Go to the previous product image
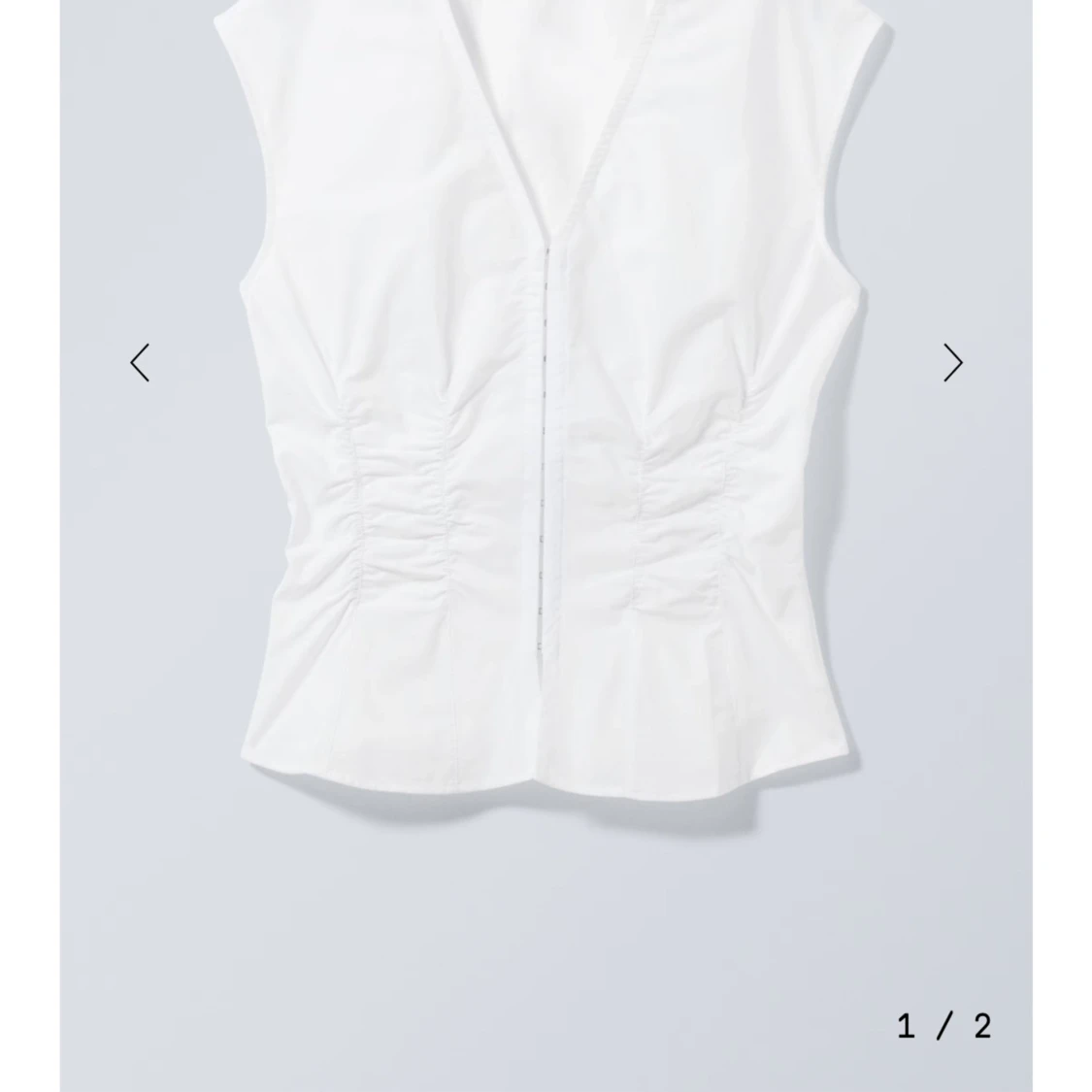 [x=141, y=363]
